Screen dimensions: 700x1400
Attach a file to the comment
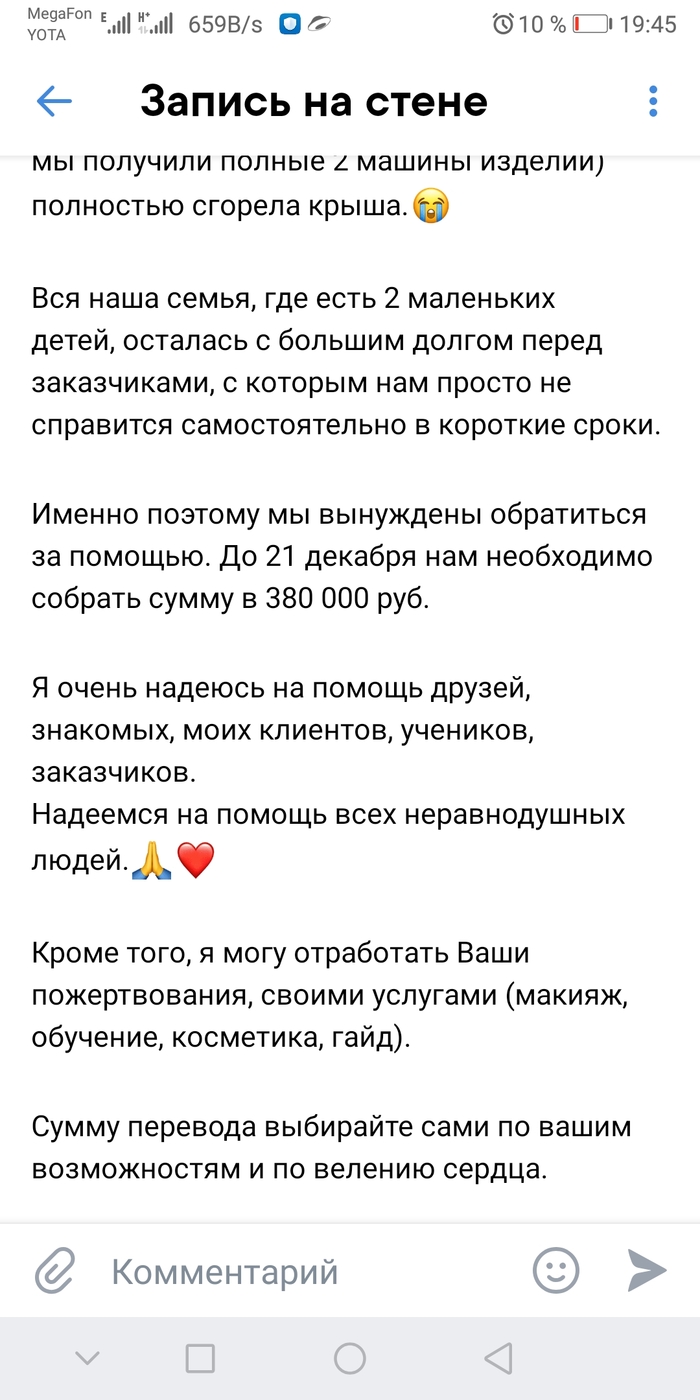54,1271
